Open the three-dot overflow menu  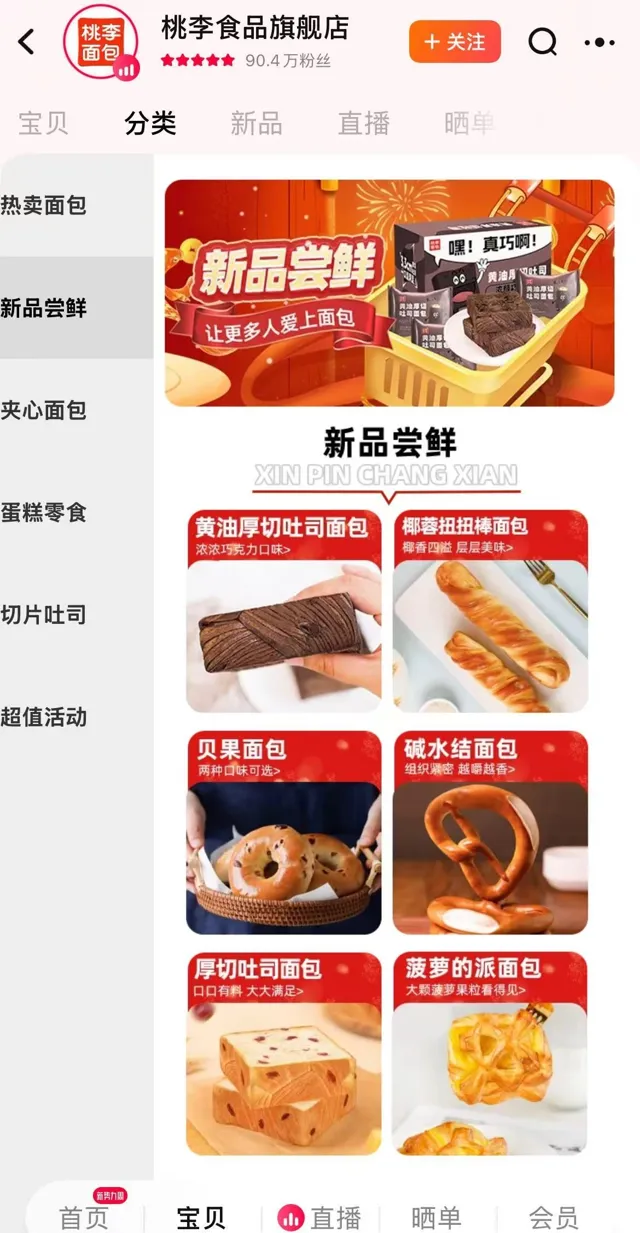click(x=599, y=42)
